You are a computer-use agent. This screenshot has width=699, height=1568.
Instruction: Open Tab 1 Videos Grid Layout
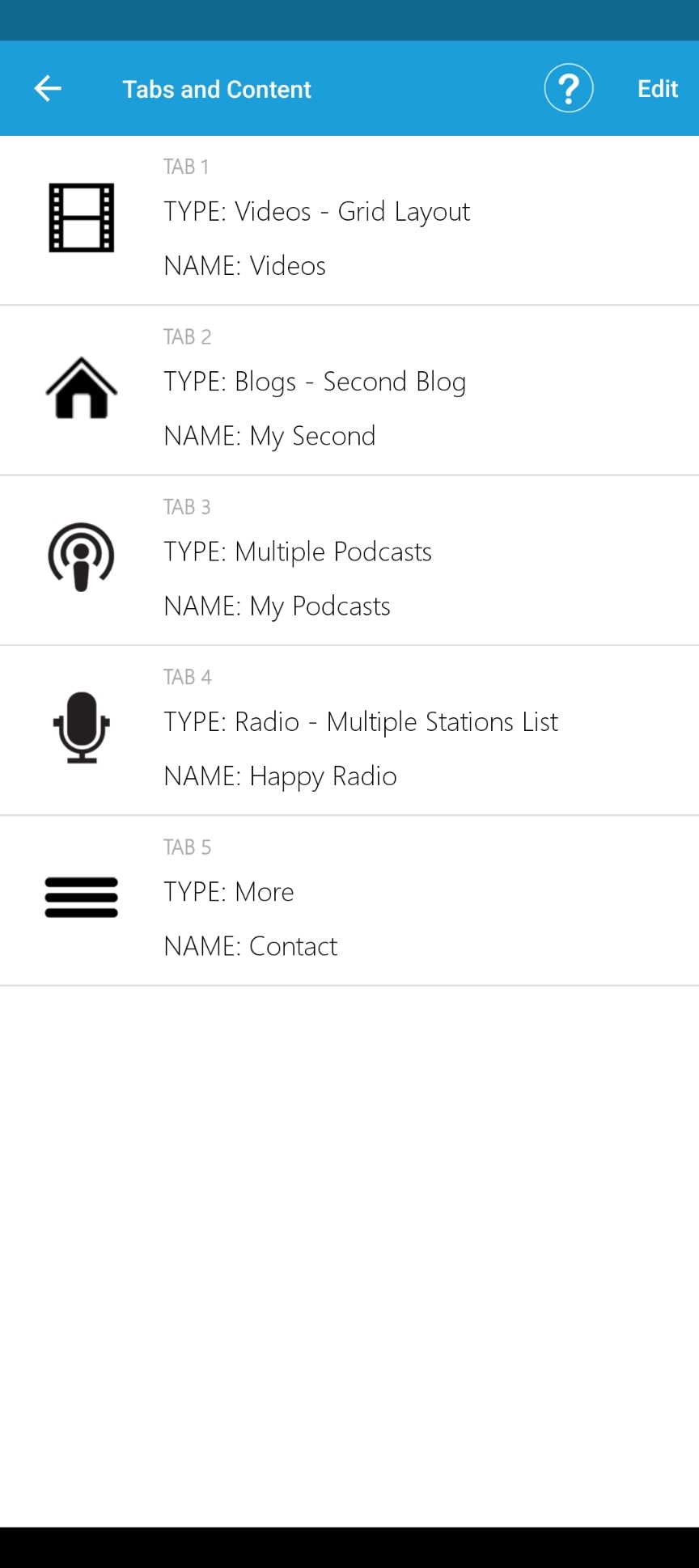tap(349, 220)
